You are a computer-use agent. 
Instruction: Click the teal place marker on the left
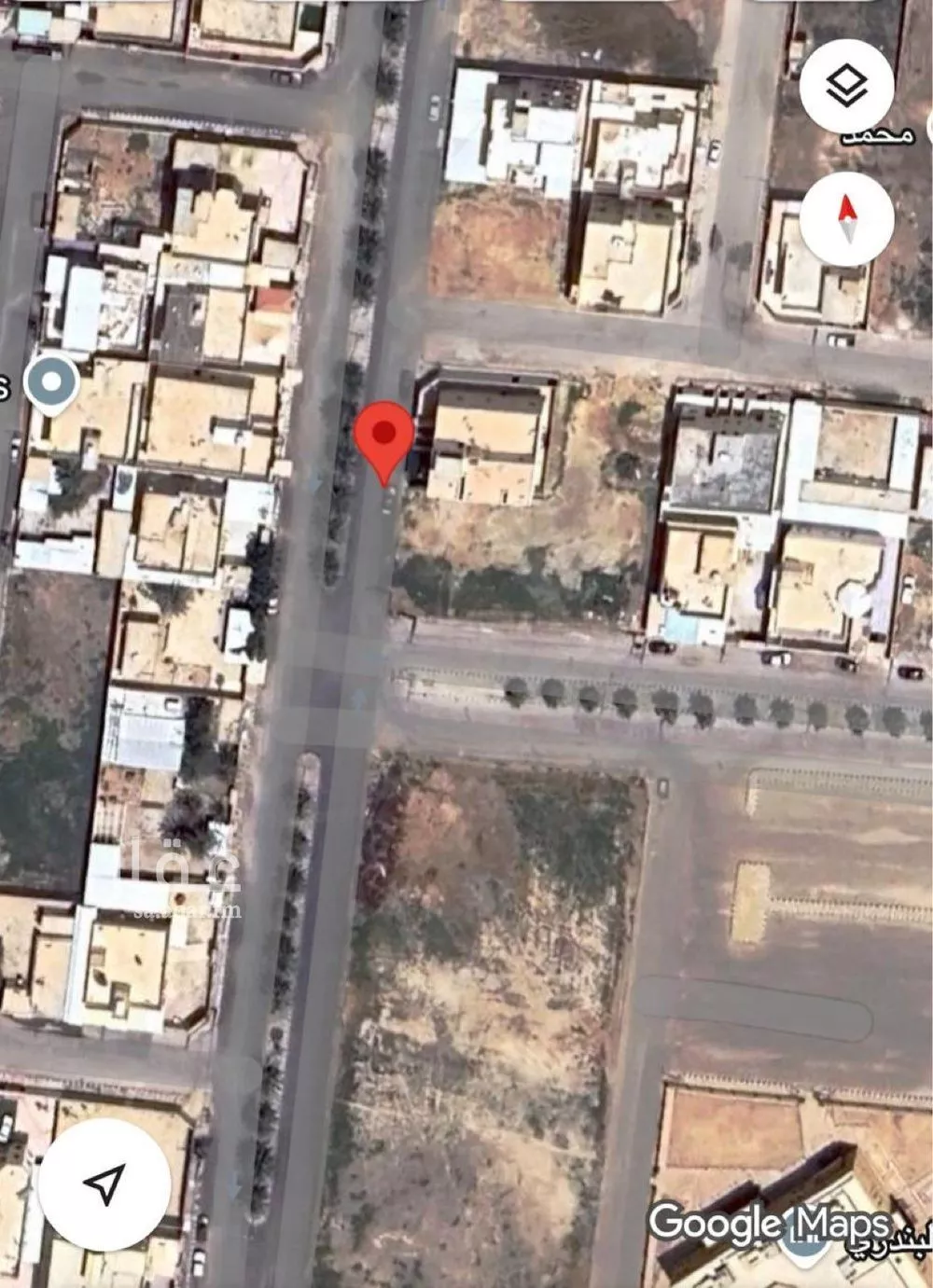pos(51,382)
